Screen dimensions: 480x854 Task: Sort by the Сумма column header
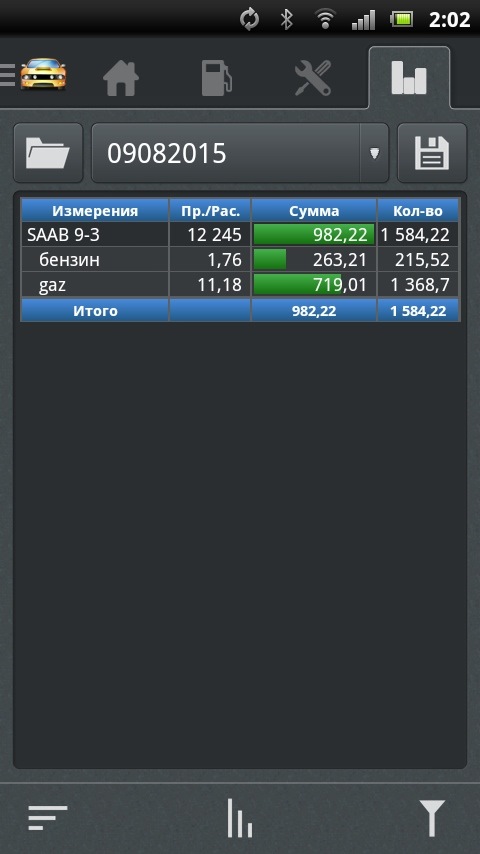point(314,211)
